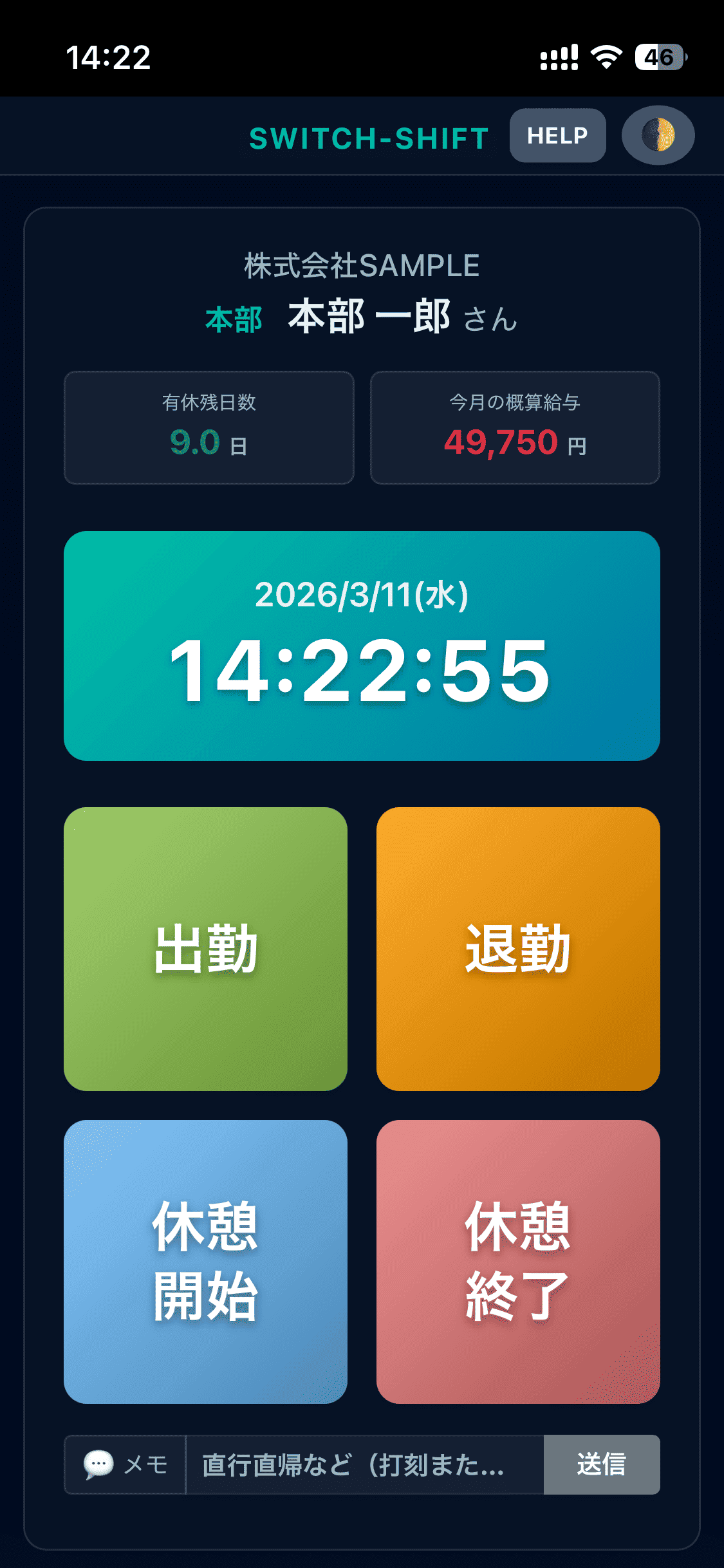Toggle dark/light theme with the half-moon icon
Viewport: 724px width, 1568px height.
(x=657, y=135)
